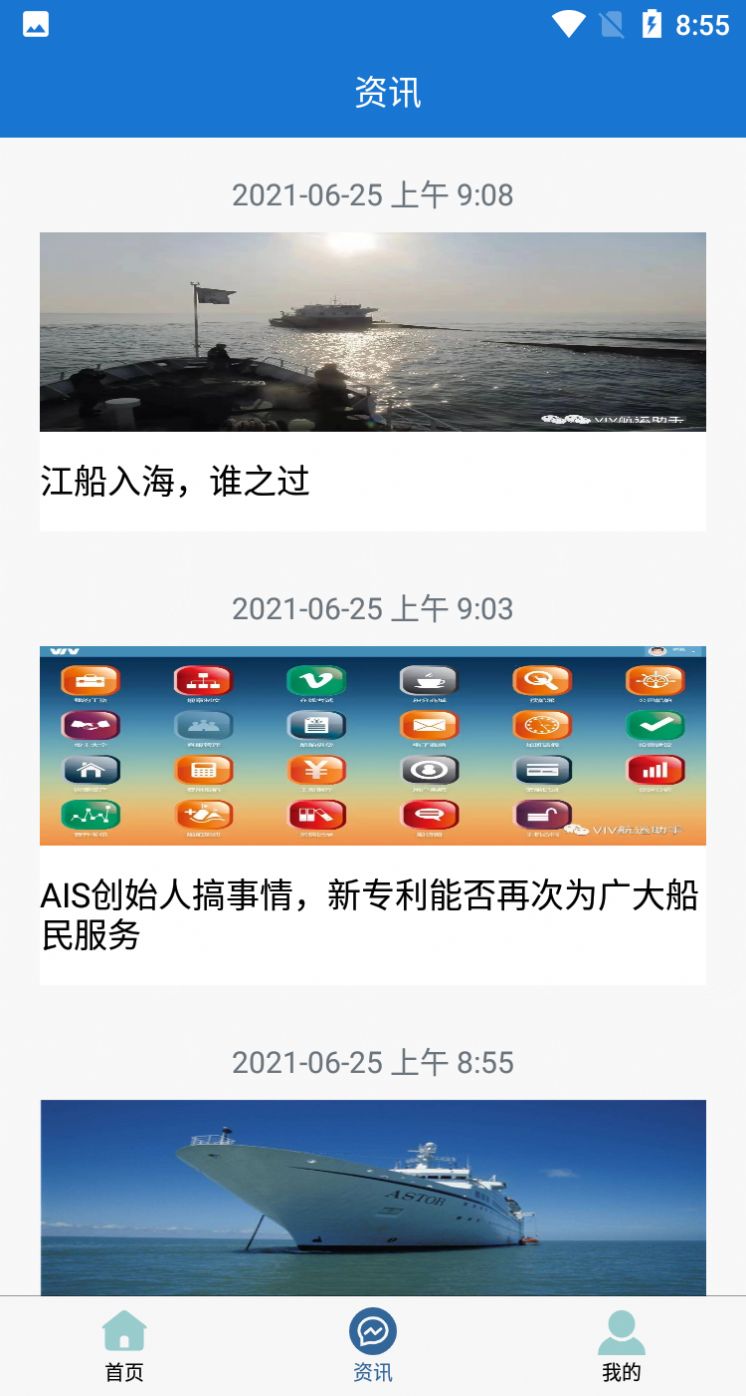Switch to the 我的 tab
The image size is (746, 1396).
click(621, 1345)
